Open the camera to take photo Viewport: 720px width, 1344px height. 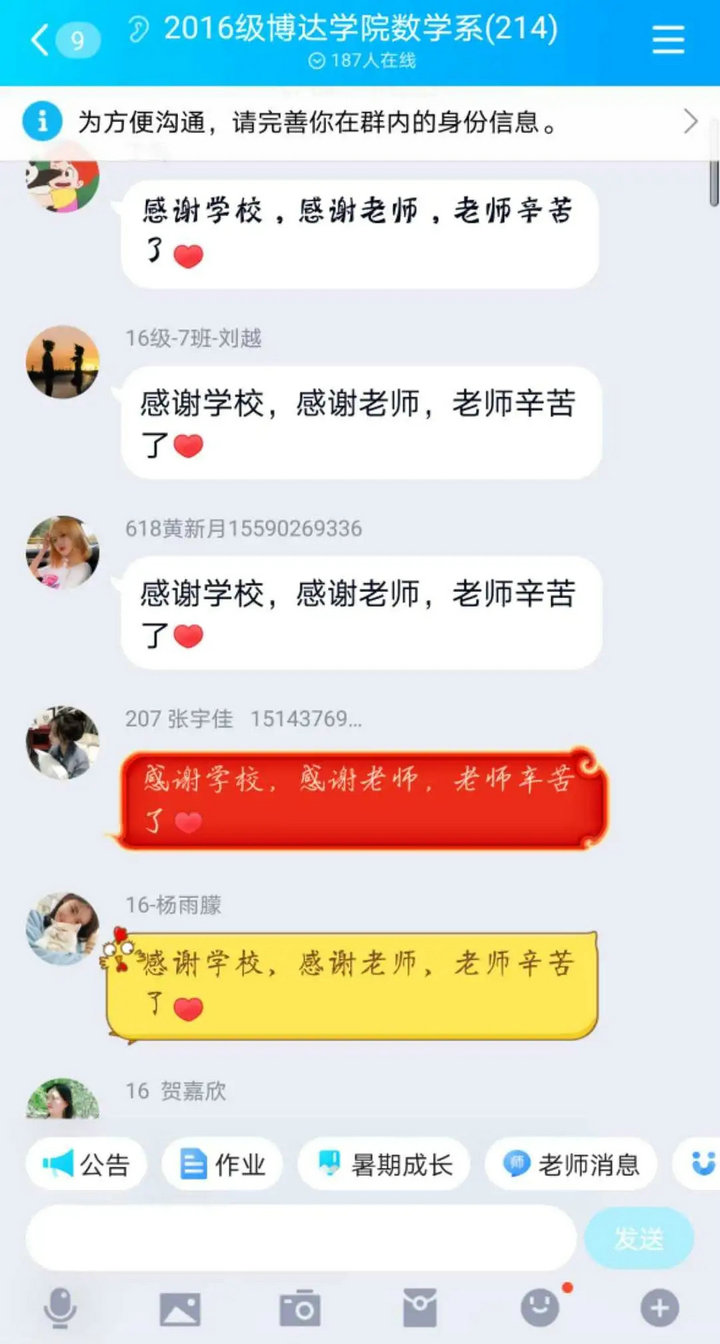pos(300,1307)
